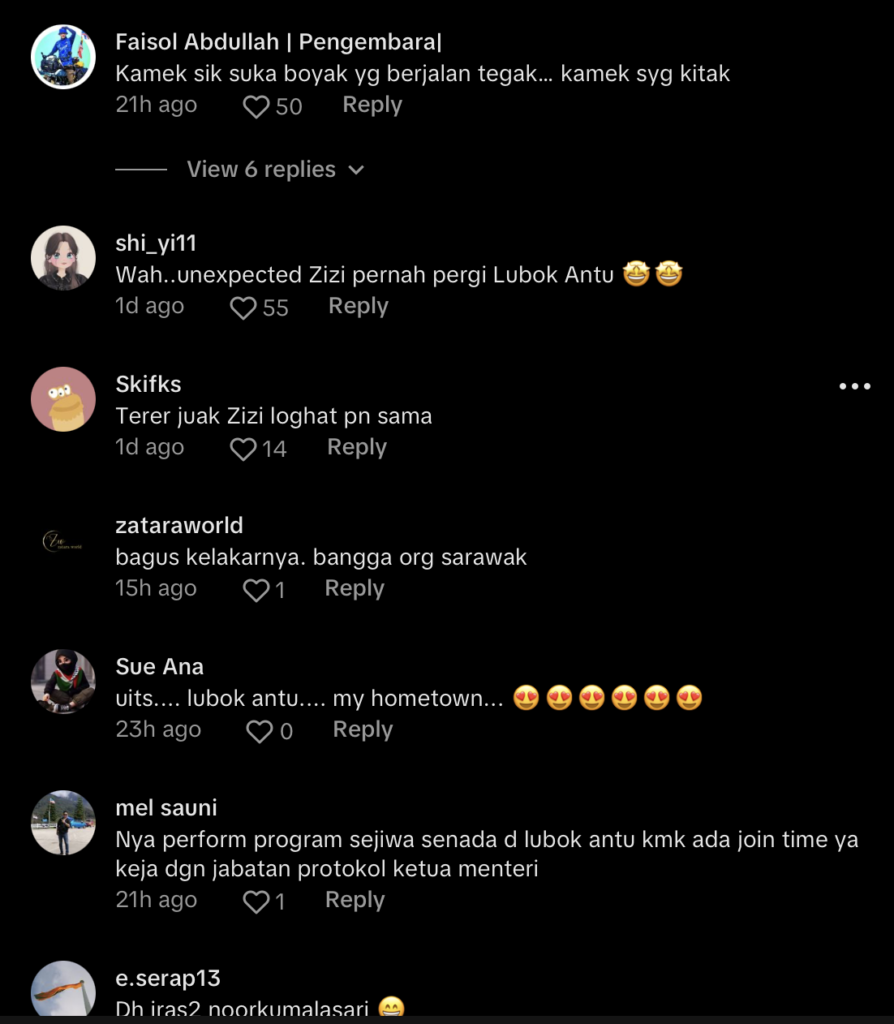Select Sue Ana's username

point(159,666)
